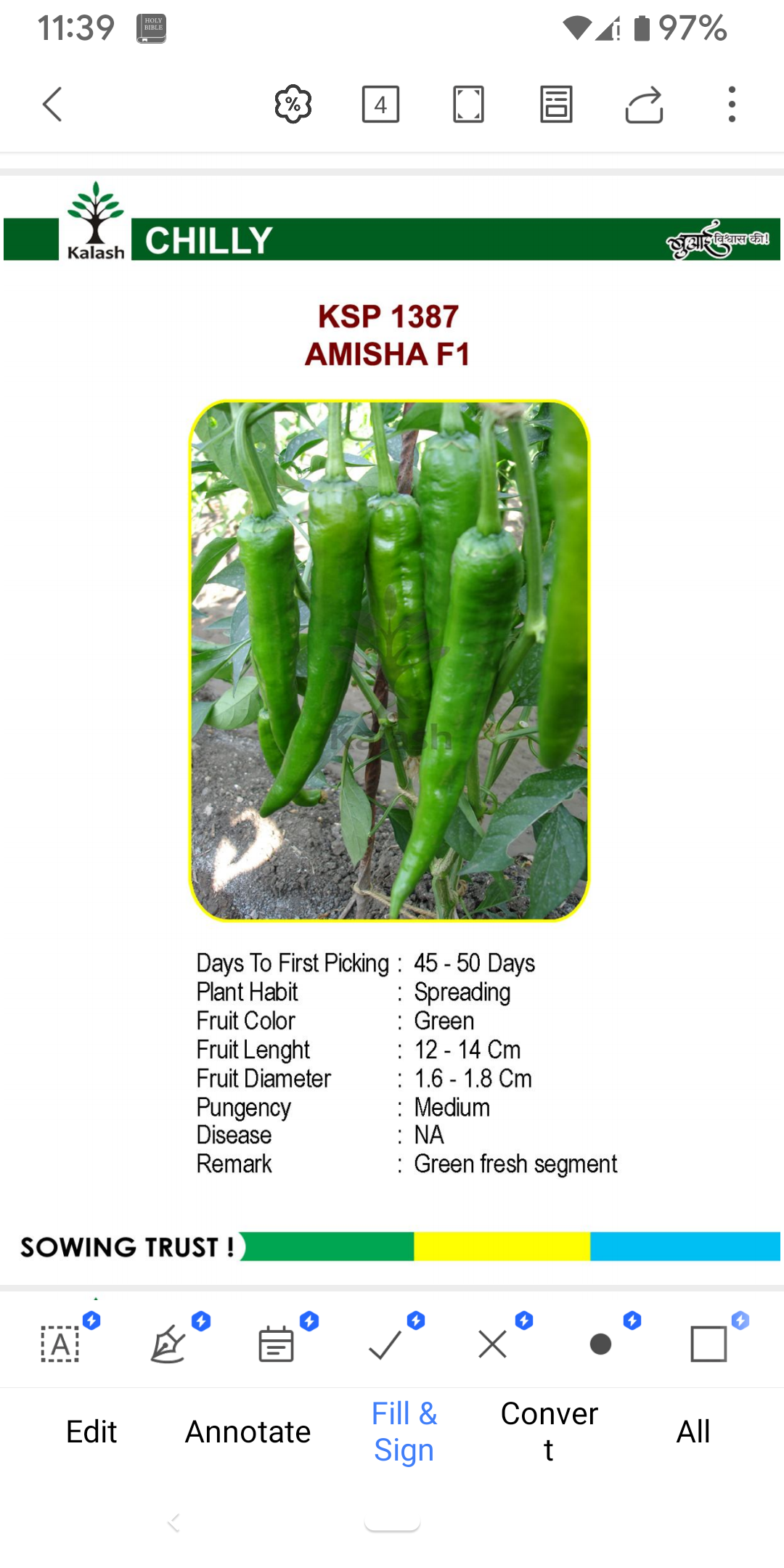Select the signature pen tool

(x=168, y=1344)
